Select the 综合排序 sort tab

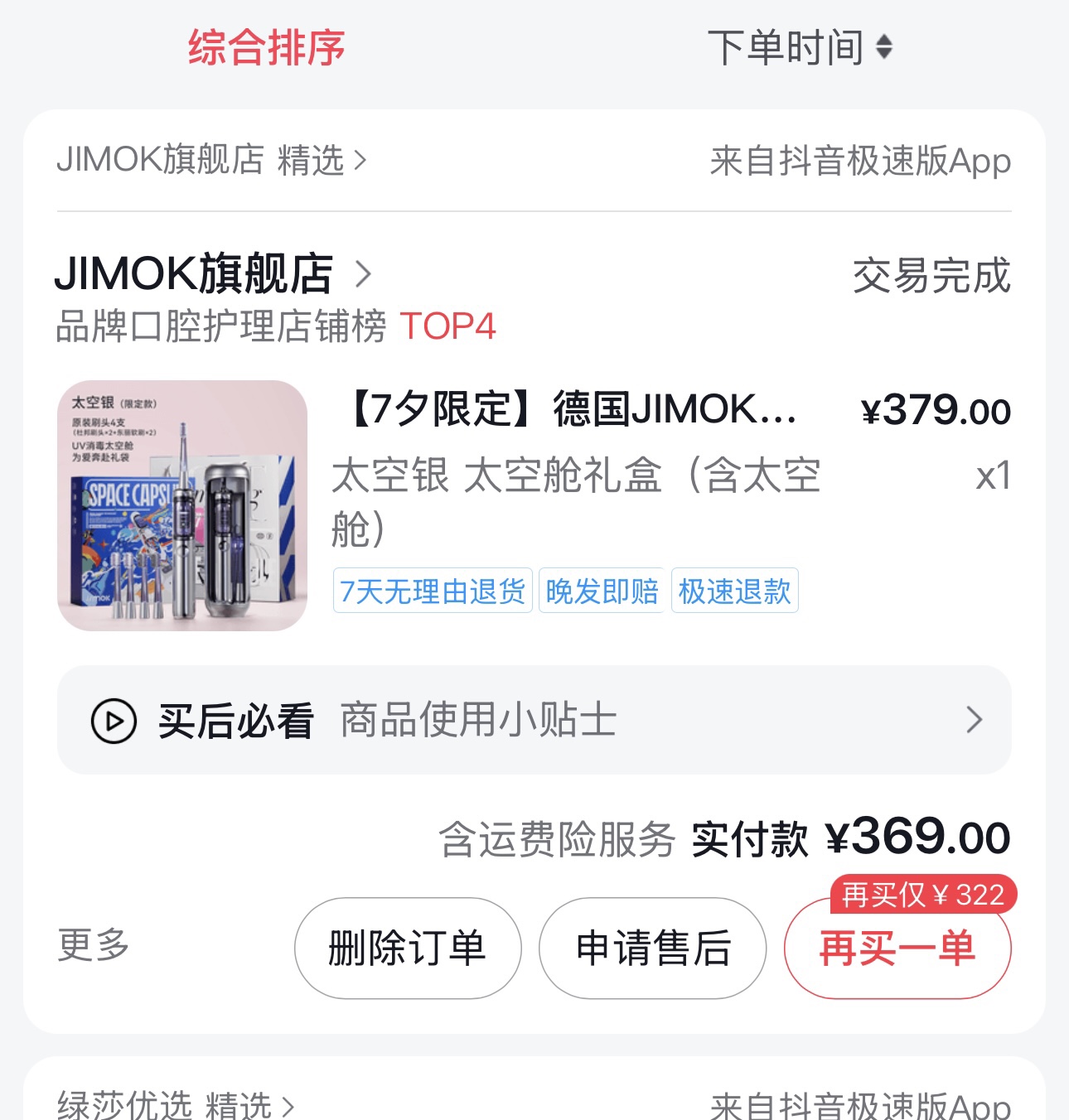click(x=266, y=47)
